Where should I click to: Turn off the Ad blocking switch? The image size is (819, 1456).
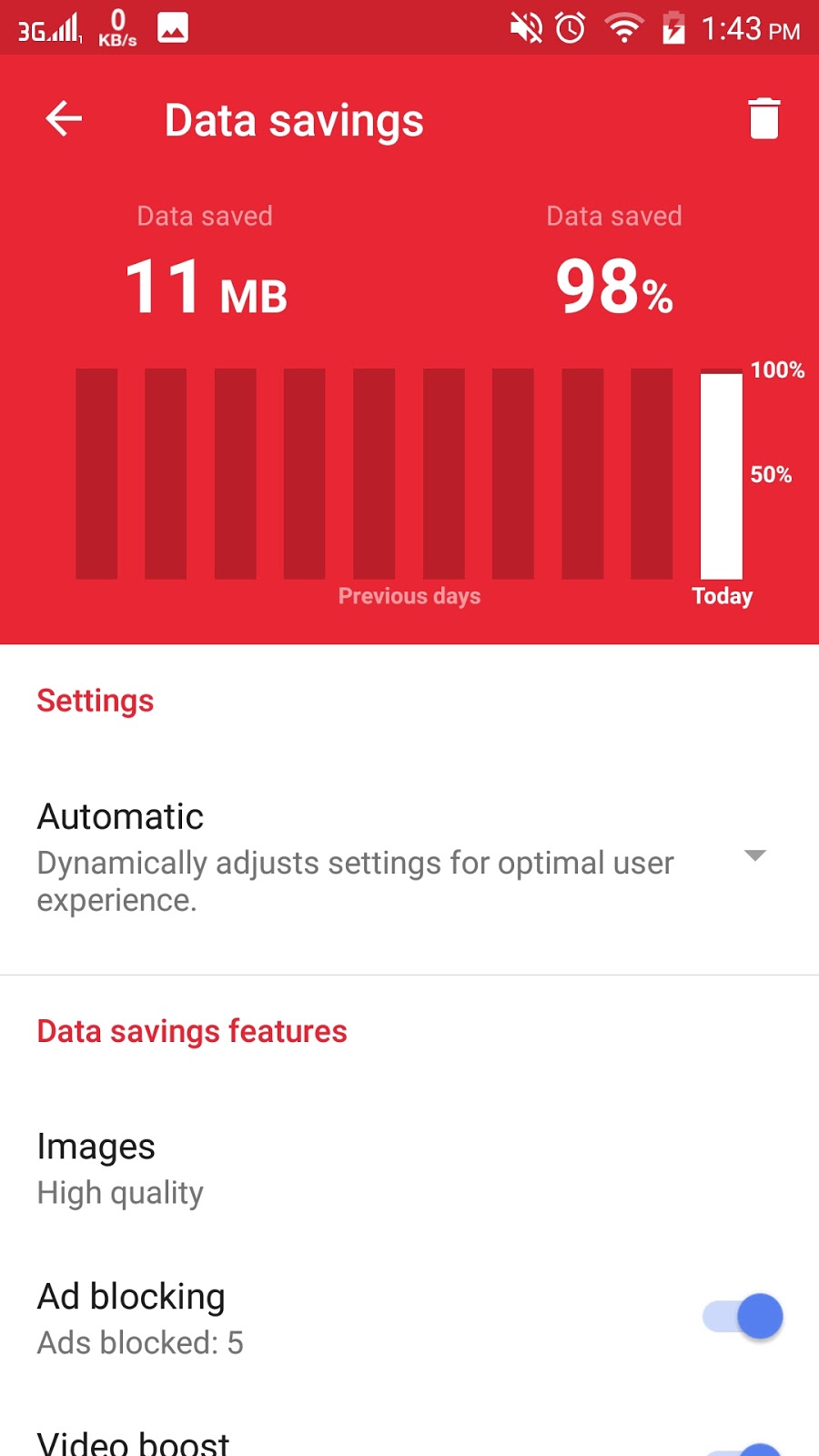(x=743, y=1316)
